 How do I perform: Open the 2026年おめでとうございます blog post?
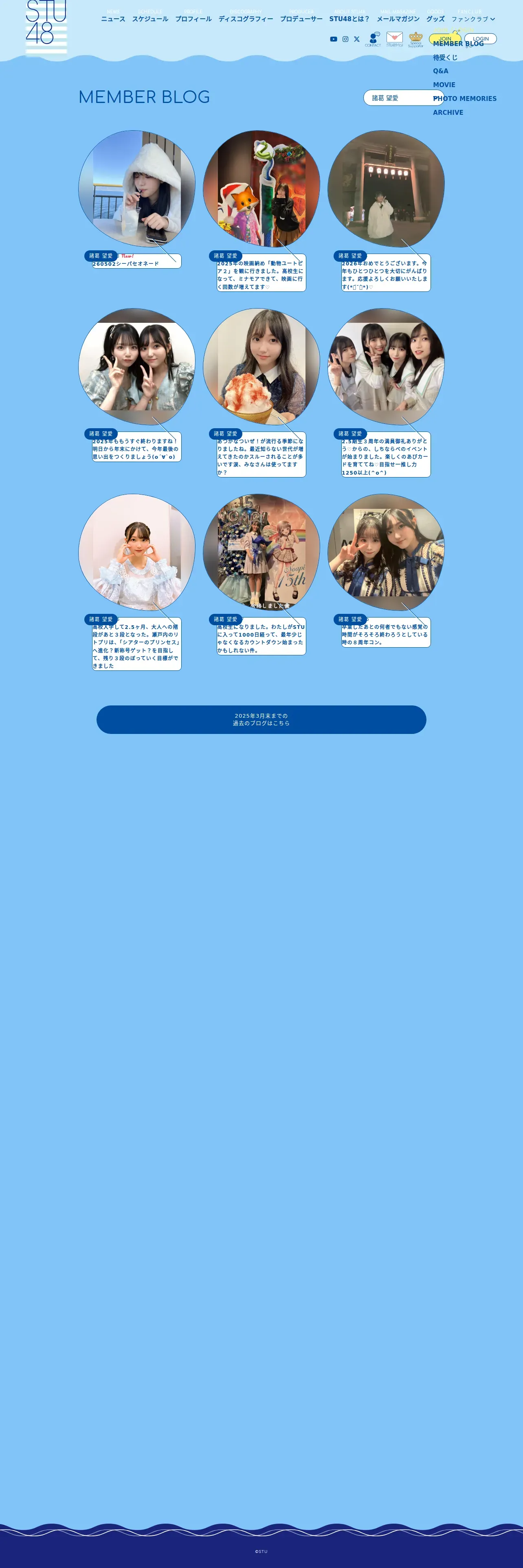click(x=386, y=210)
